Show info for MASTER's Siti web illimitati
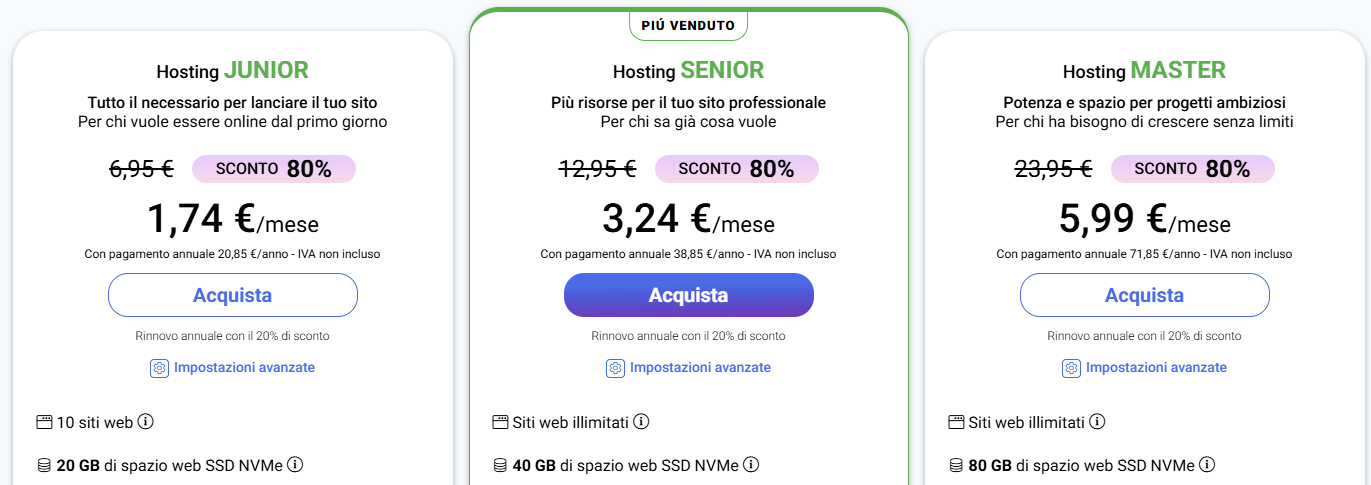 point(1098,422)
